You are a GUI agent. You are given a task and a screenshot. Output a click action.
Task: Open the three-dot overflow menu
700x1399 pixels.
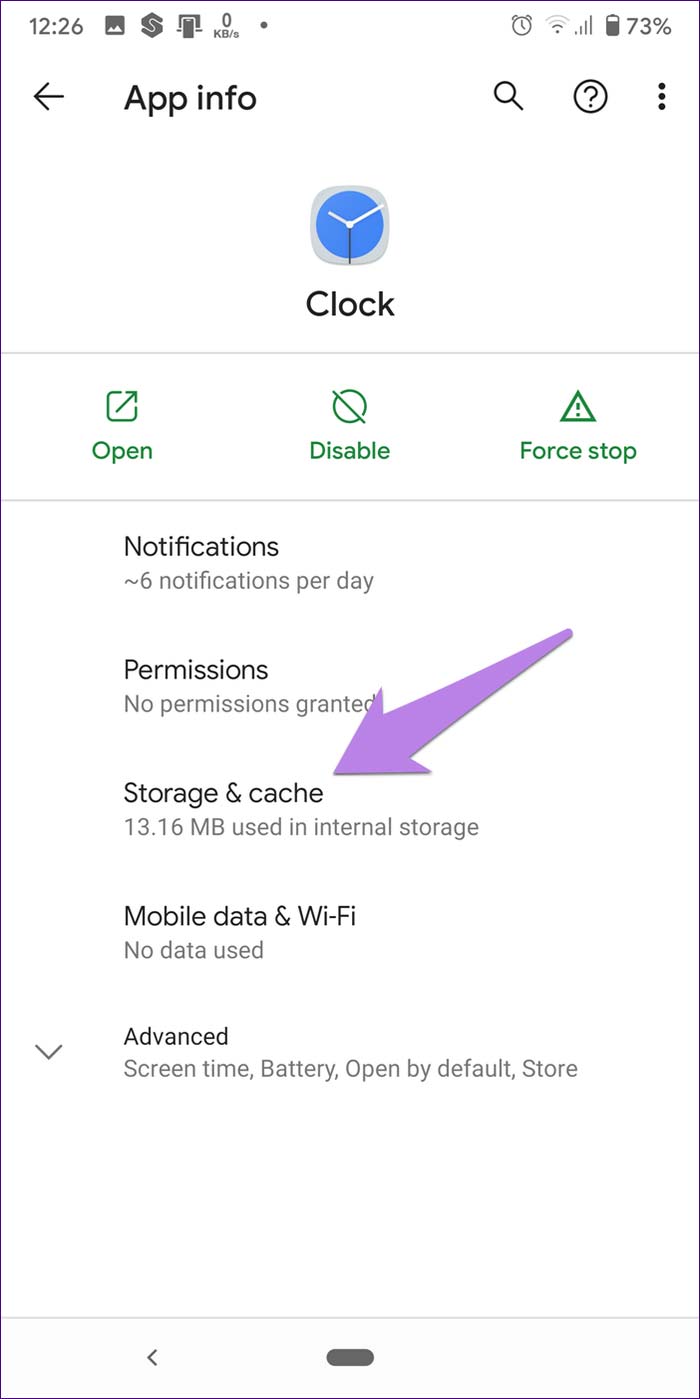[661, 97]
